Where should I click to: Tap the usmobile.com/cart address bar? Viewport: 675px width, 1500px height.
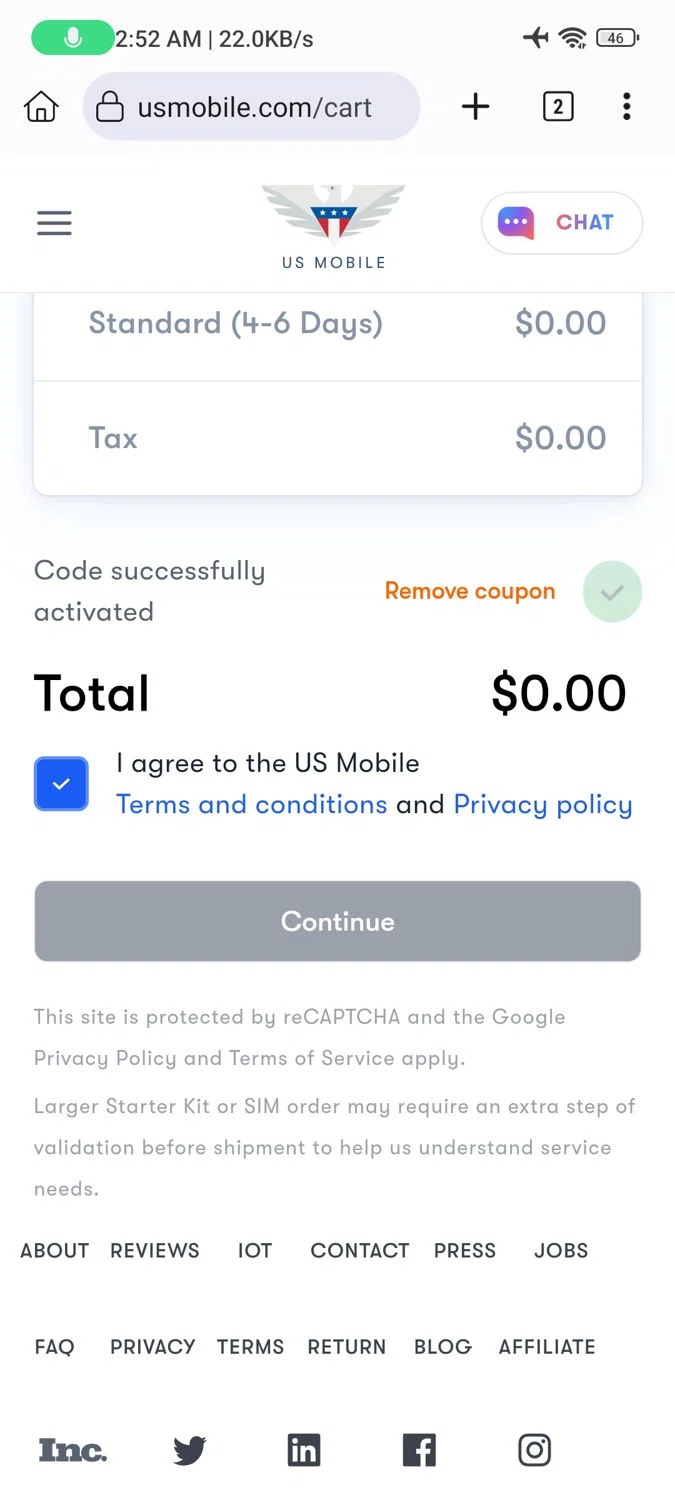254,107
